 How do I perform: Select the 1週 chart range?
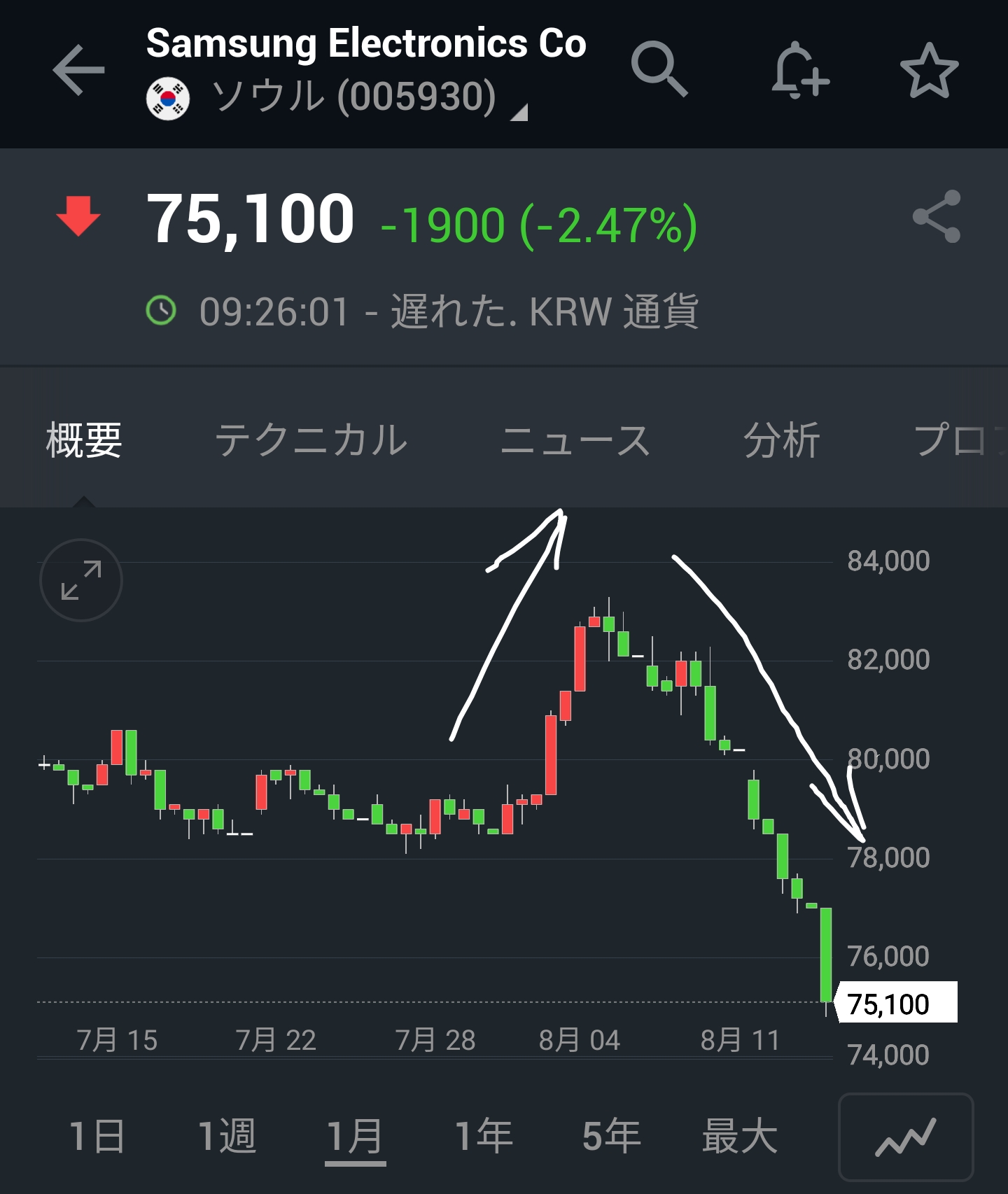(x=227, y=1135)
